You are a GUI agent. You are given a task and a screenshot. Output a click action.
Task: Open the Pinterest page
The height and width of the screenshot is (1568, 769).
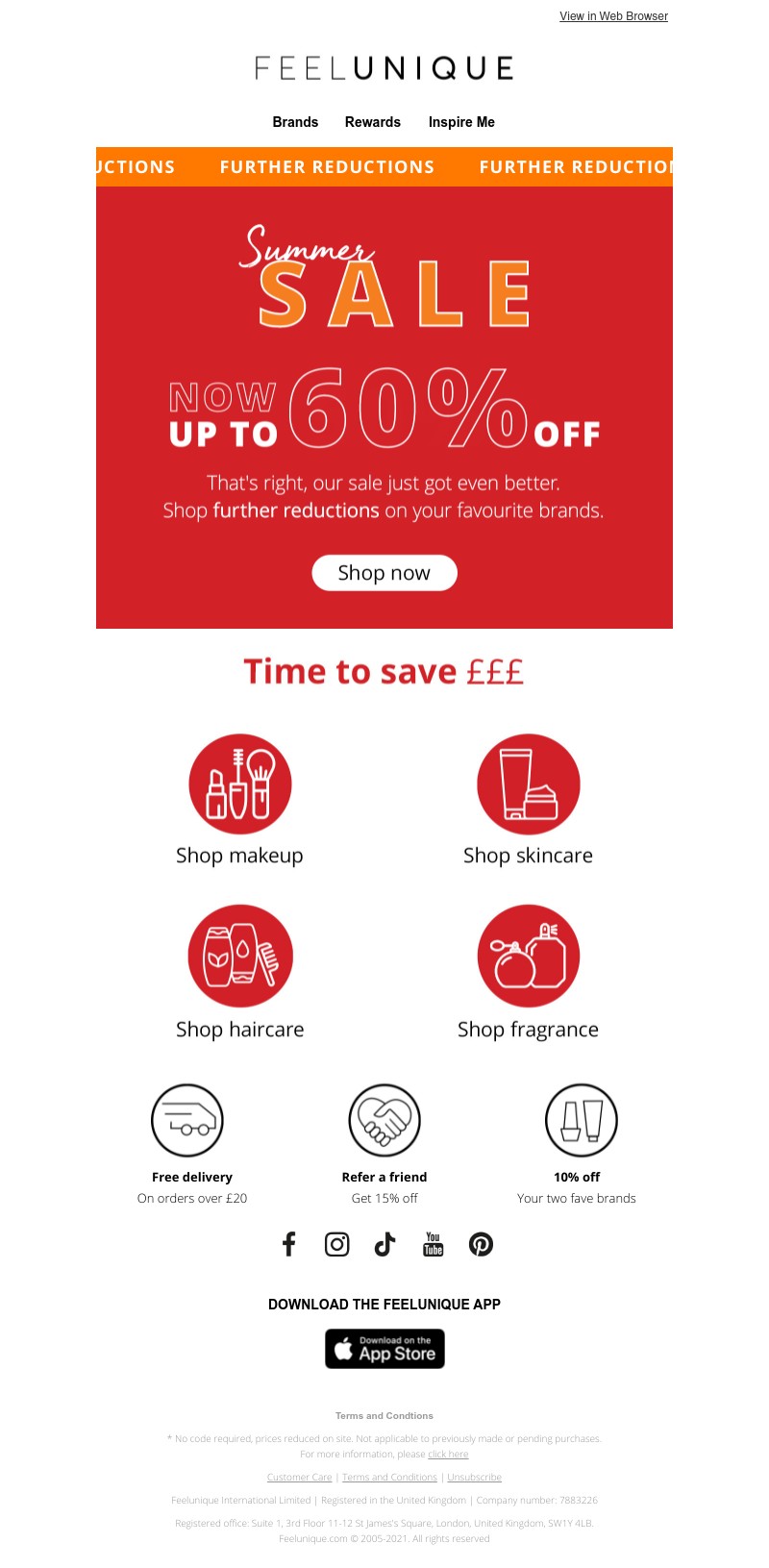point(481,1244)
